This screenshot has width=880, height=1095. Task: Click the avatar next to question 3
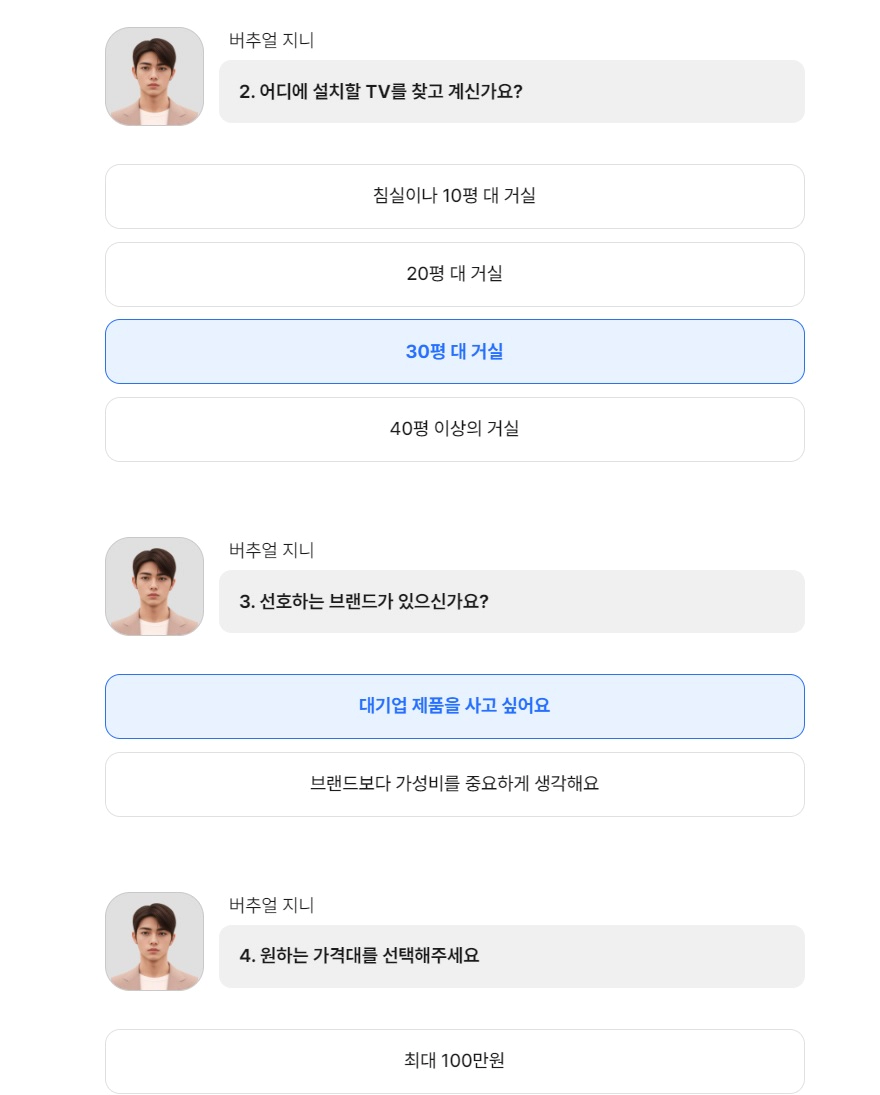pos(154,587)
